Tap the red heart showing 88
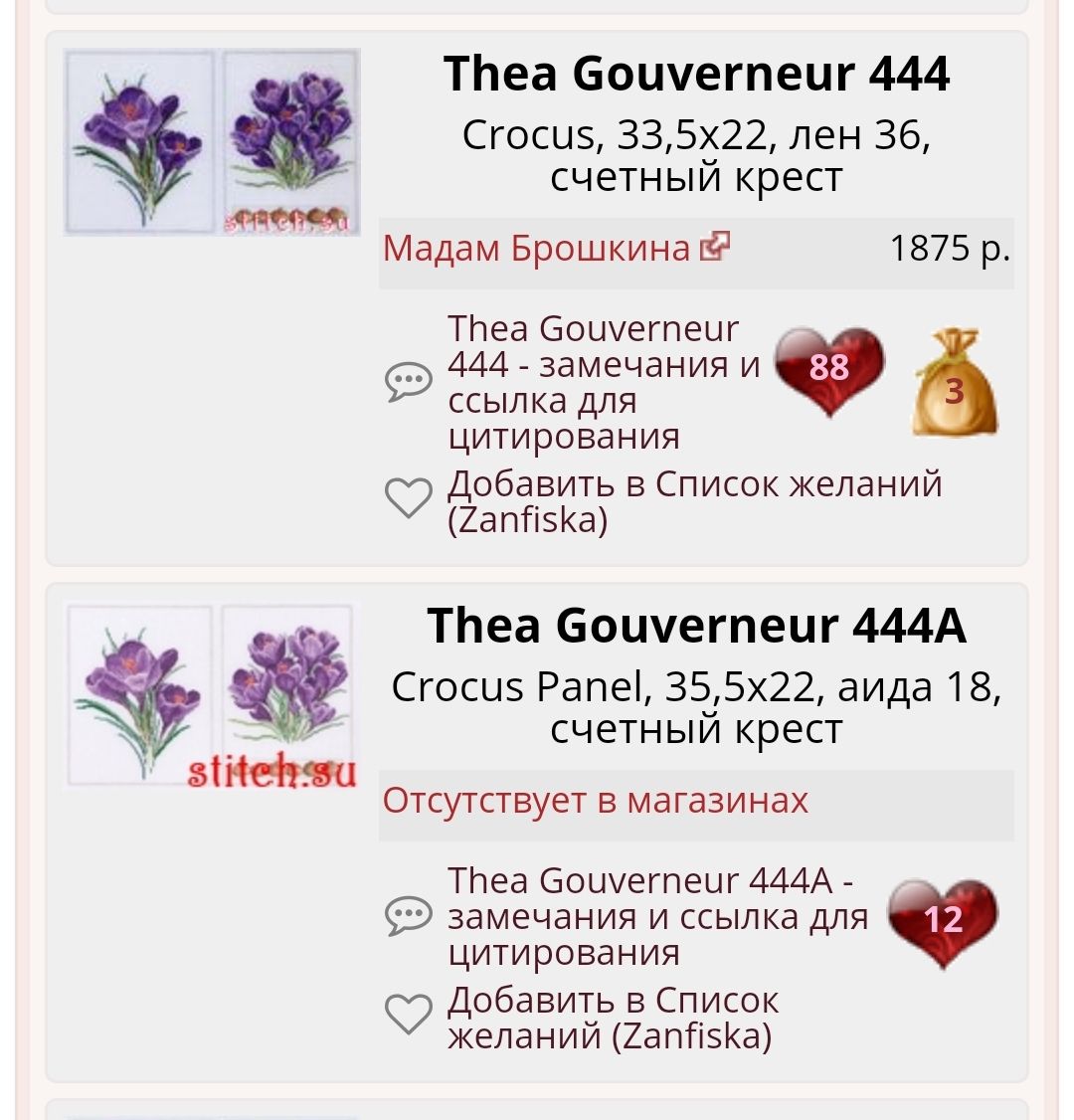1074x1120 pixels. pyautogui.click(x=829, y=369)
